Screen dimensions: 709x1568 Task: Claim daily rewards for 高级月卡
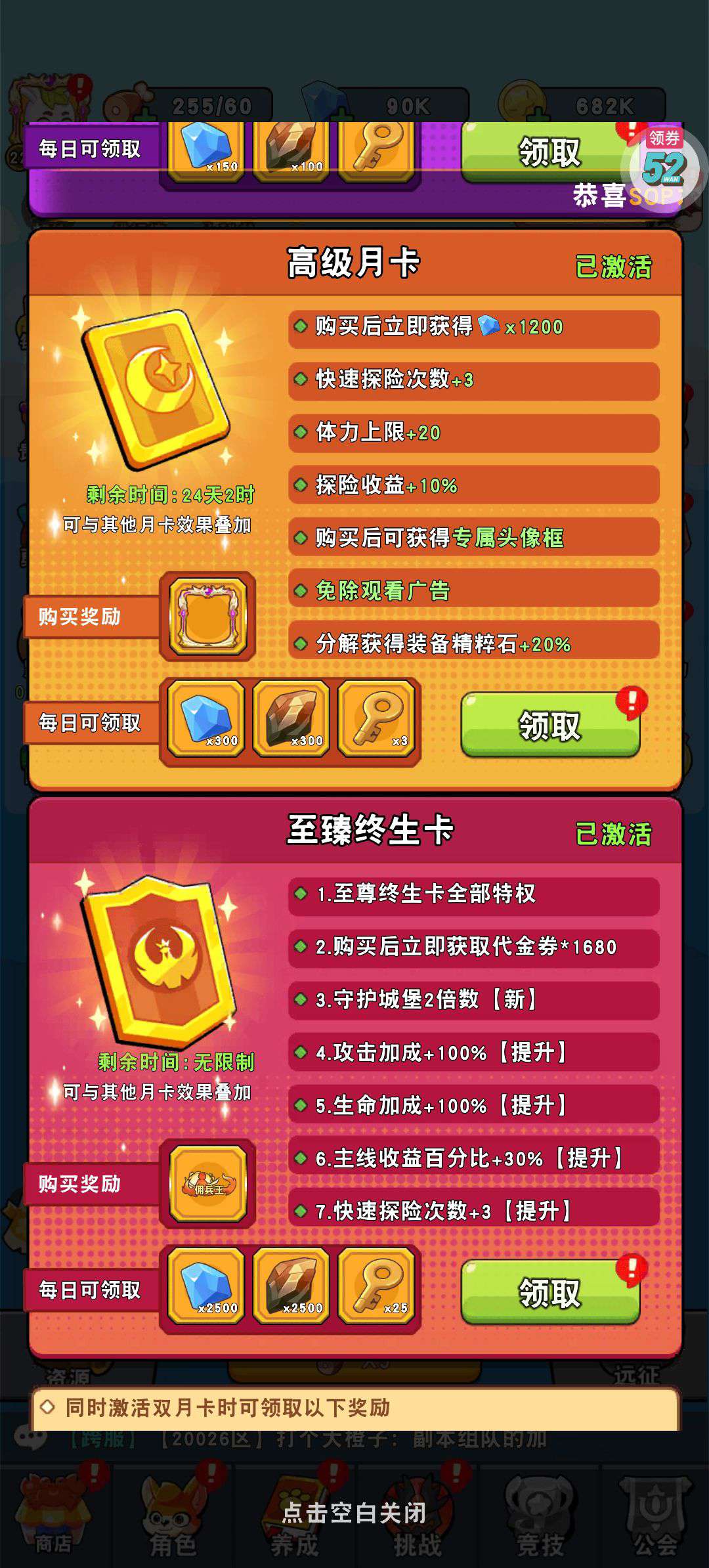coord(550,725)
